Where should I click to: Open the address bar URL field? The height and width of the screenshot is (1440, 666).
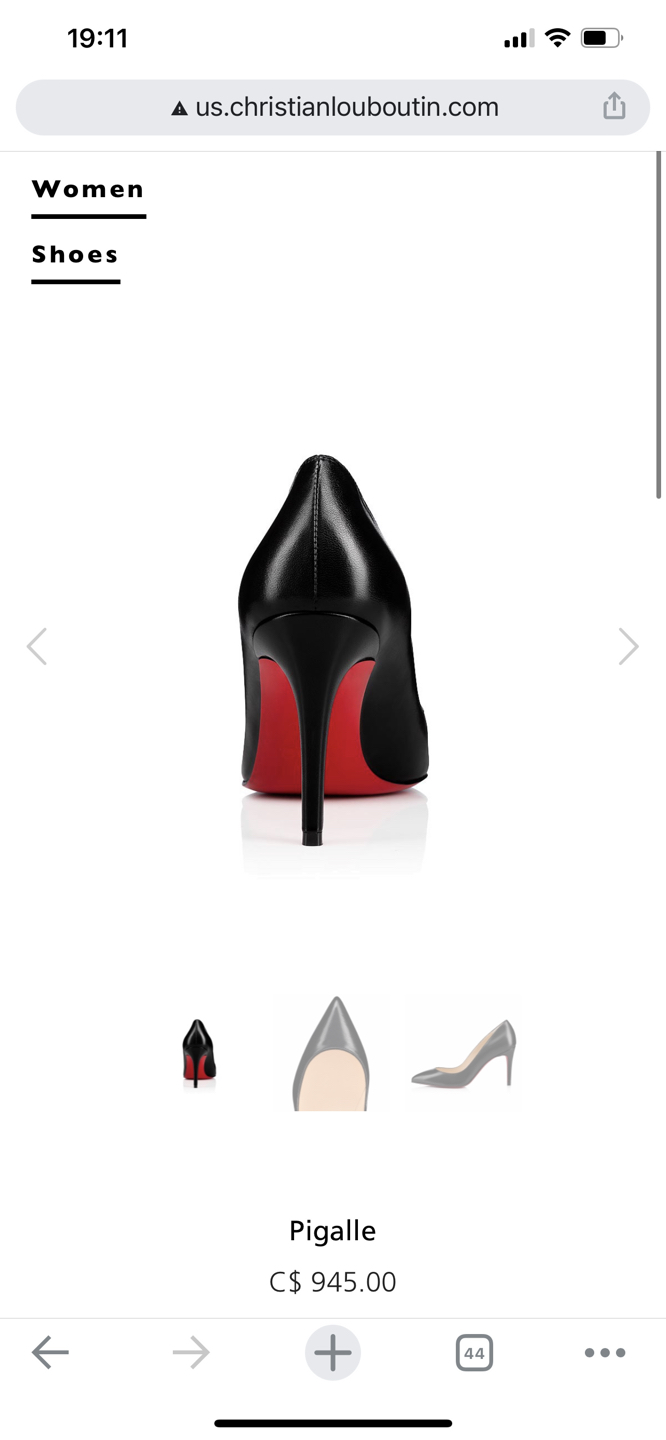pyautogui.click(x=334, y=107)
